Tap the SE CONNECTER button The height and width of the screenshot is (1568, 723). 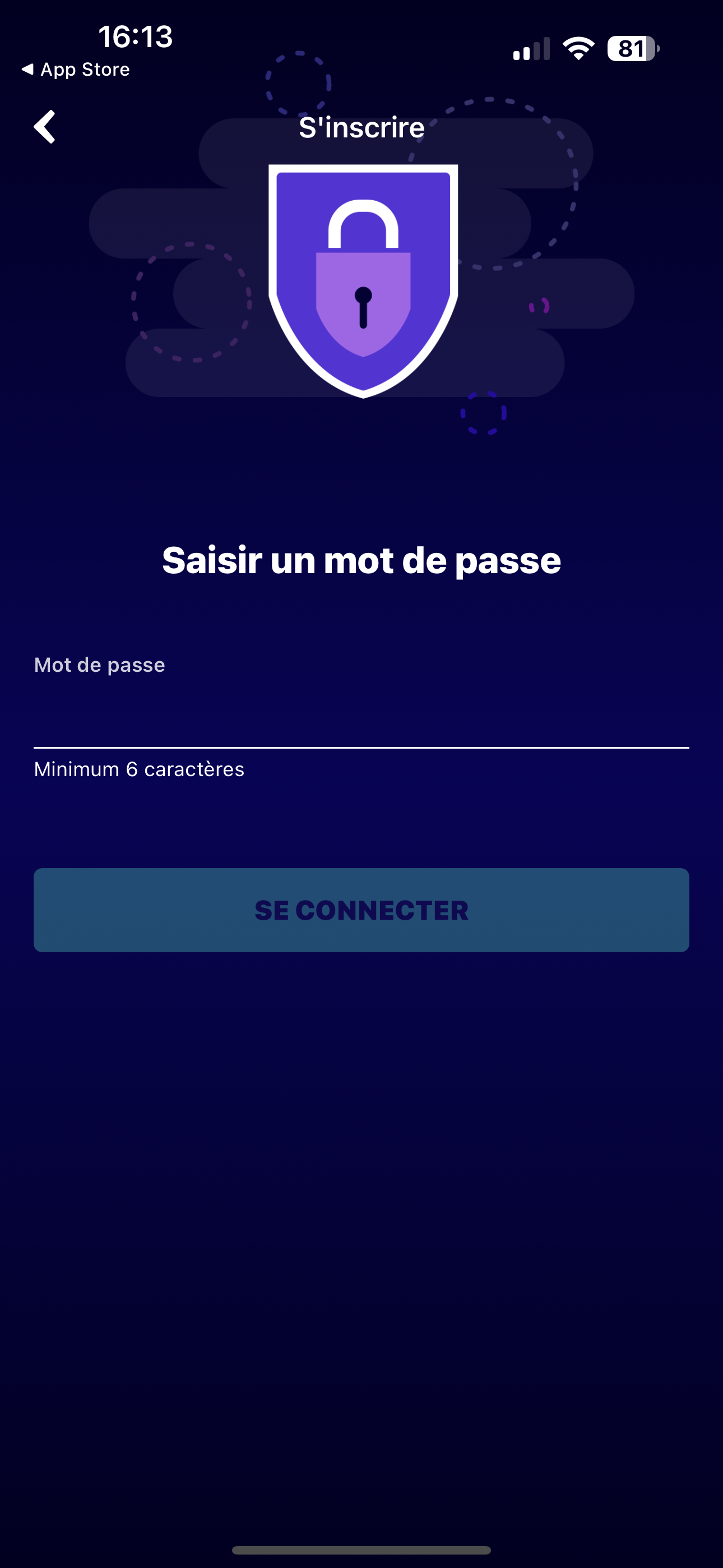pyautogui.click(x=361, y=910)
